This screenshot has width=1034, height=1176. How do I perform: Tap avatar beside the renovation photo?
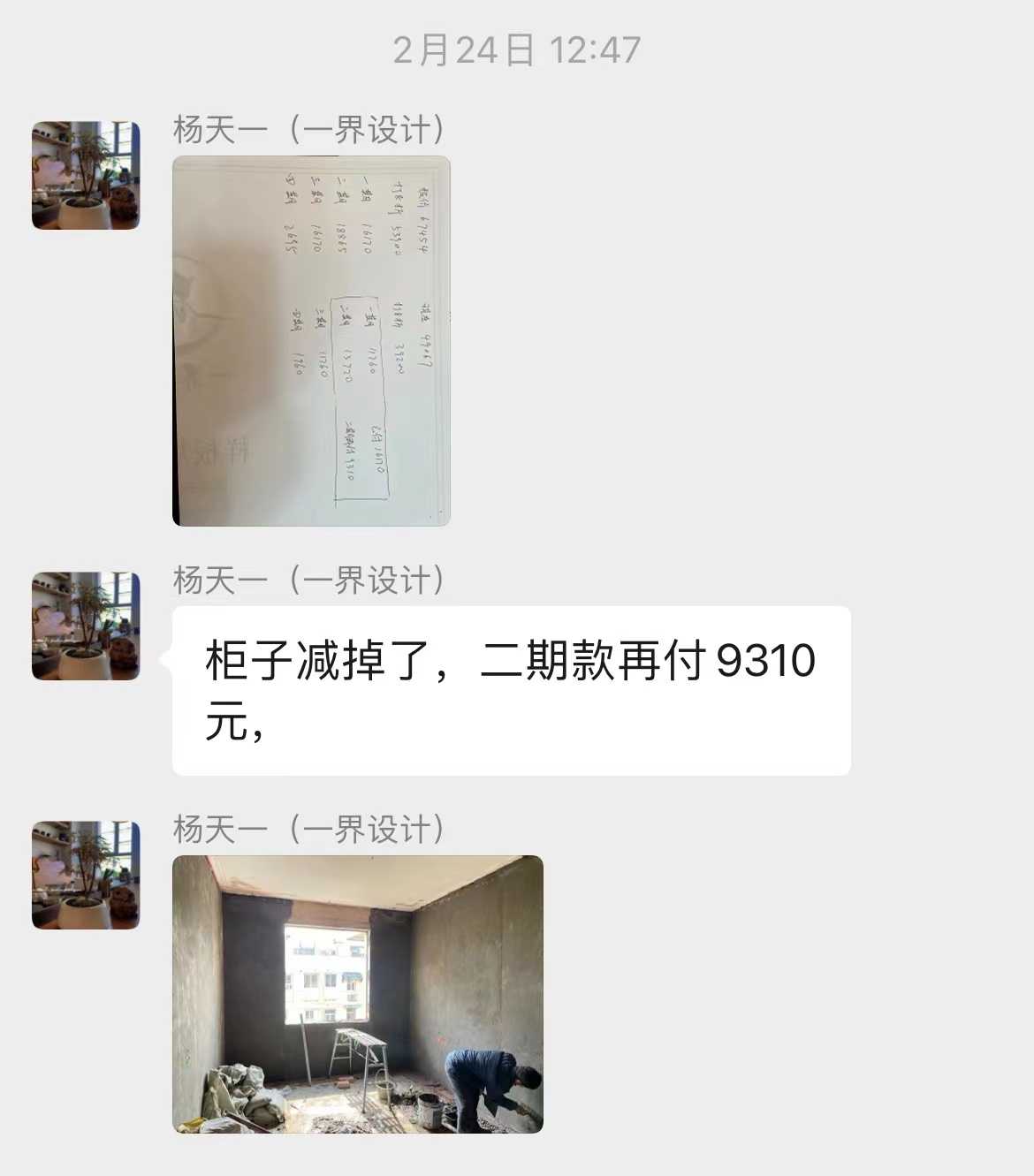pyautogui.click(x=86, y=876)
